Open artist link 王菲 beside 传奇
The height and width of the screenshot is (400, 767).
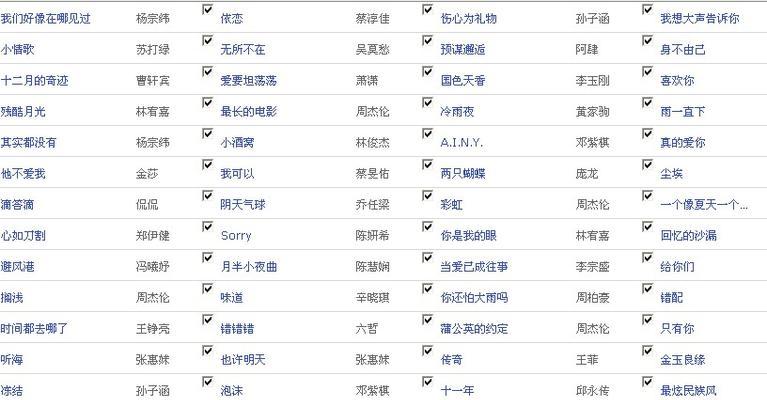(x=586, y=360)
